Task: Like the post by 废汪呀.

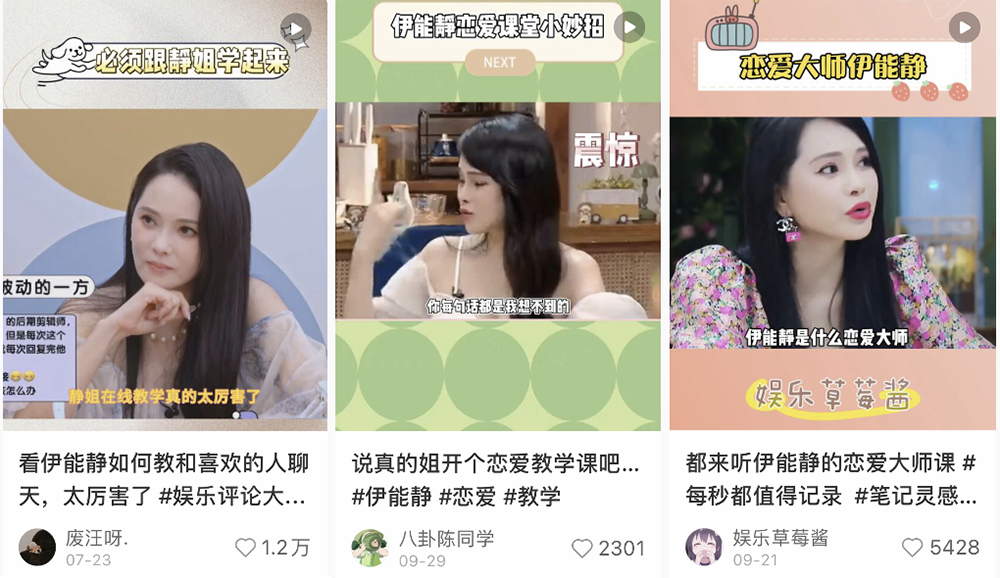Action: click(x=245, y=548)
